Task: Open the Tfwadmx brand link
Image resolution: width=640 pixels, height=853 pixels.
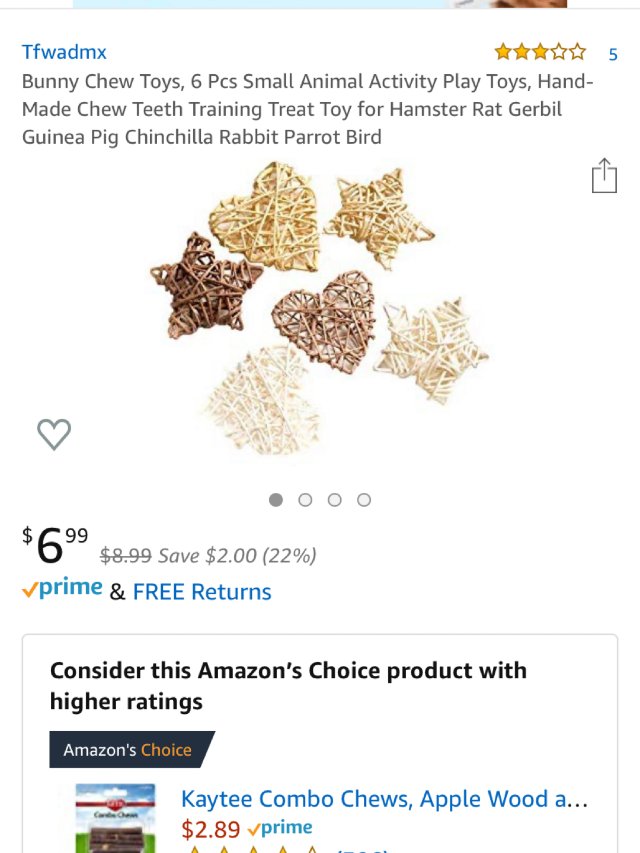Action: (x=64, y=52)
